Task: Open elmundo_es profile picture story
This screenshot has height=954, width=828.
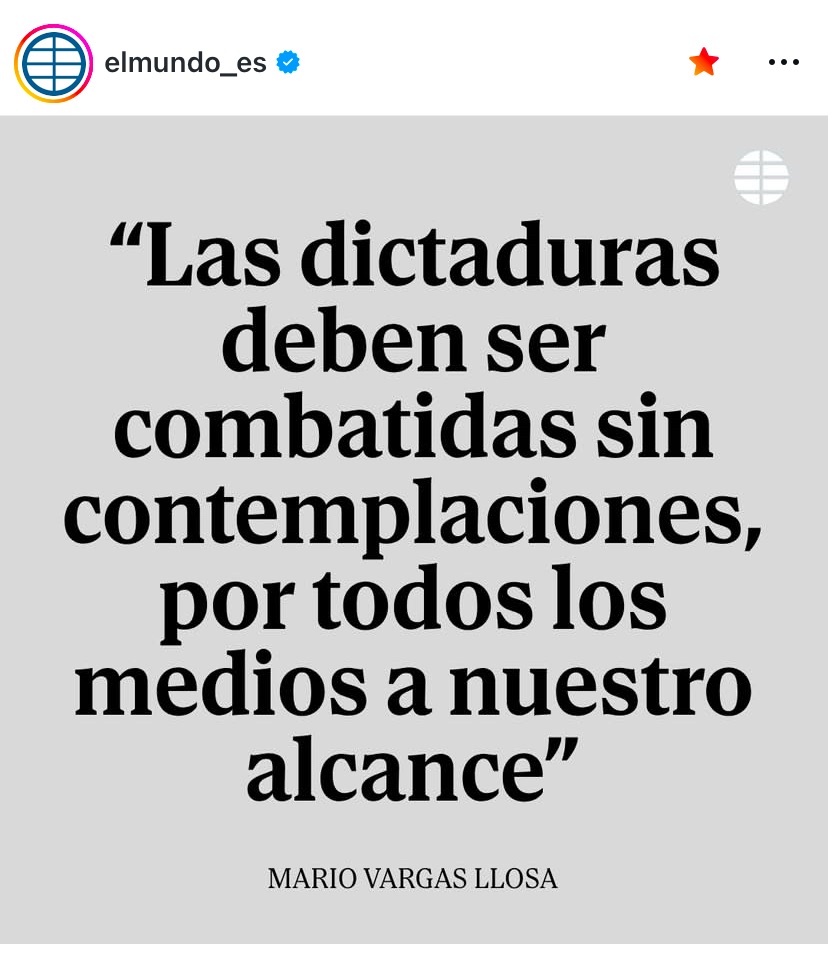Action: tap(53, 63)
